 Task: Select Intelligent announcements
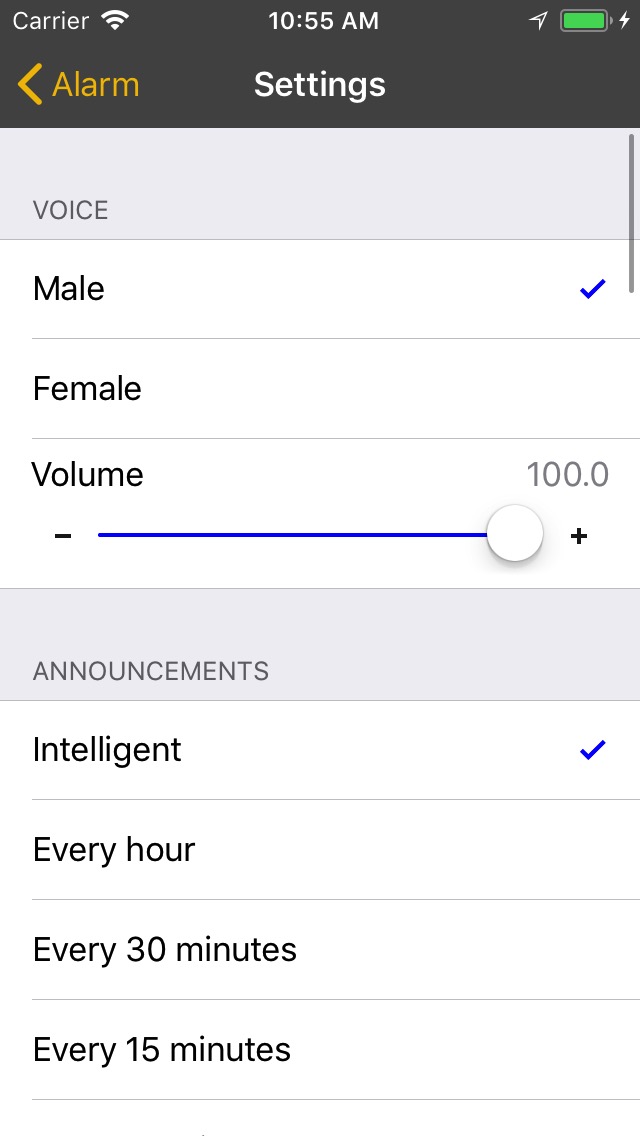[320, 750]
